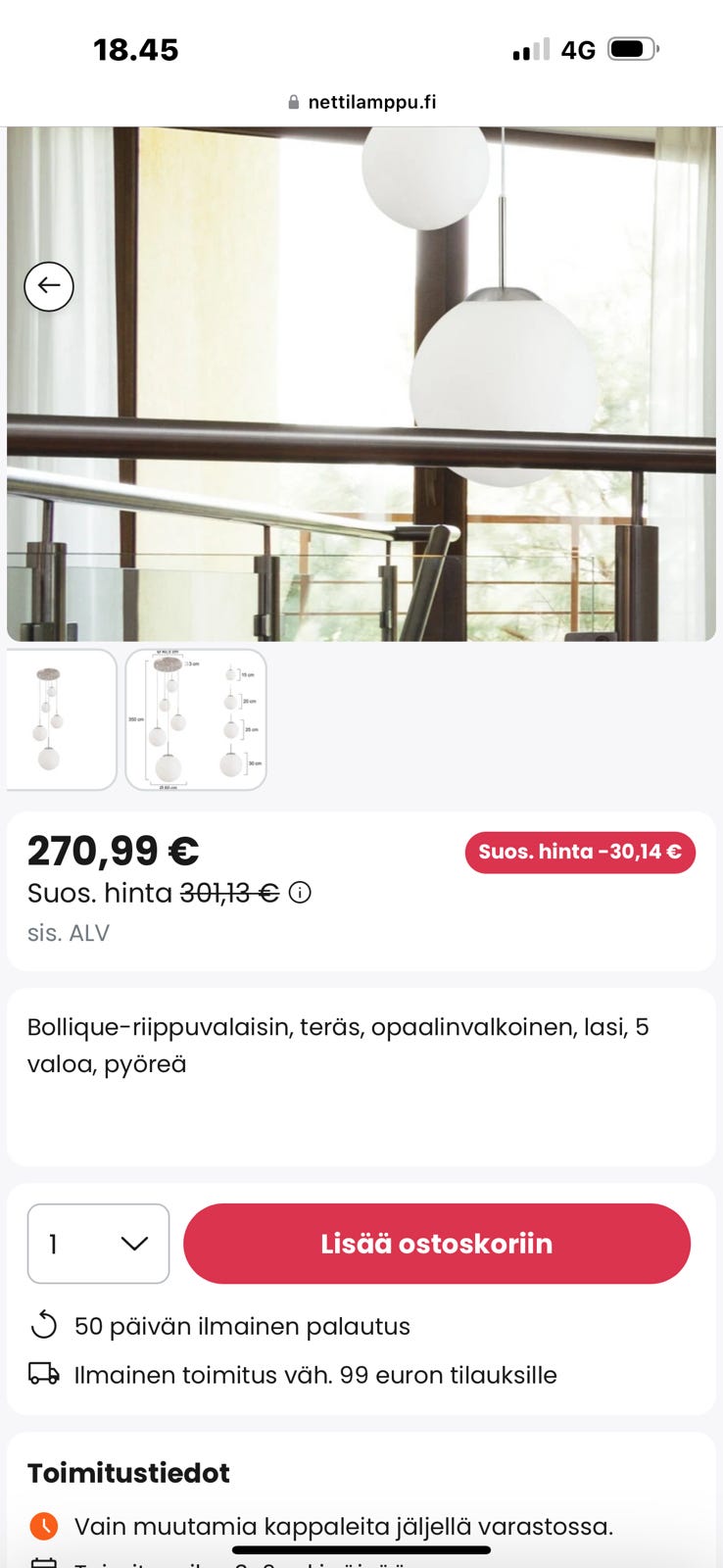The height and width of the screenshot is (1568, 723).
Task: Click the orange clock stock-warning icon
Action: tap(43, 1526)
